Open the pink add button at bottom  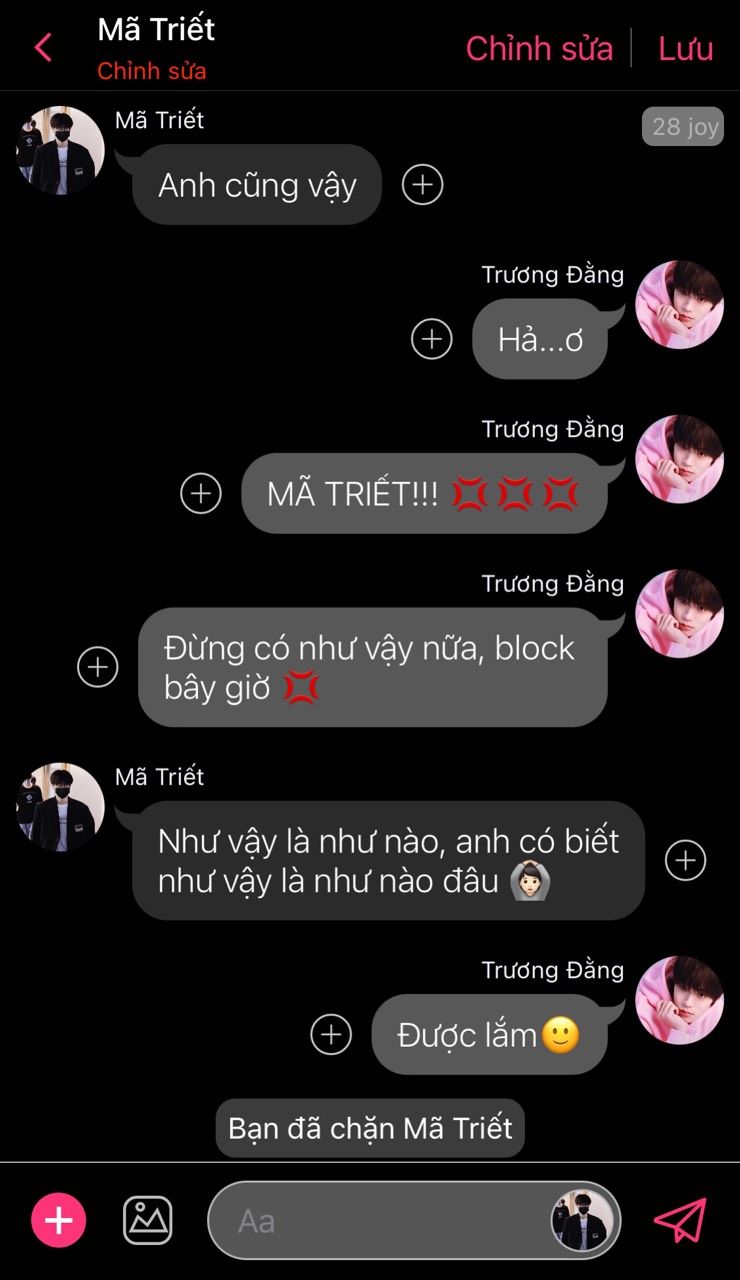59,1220
